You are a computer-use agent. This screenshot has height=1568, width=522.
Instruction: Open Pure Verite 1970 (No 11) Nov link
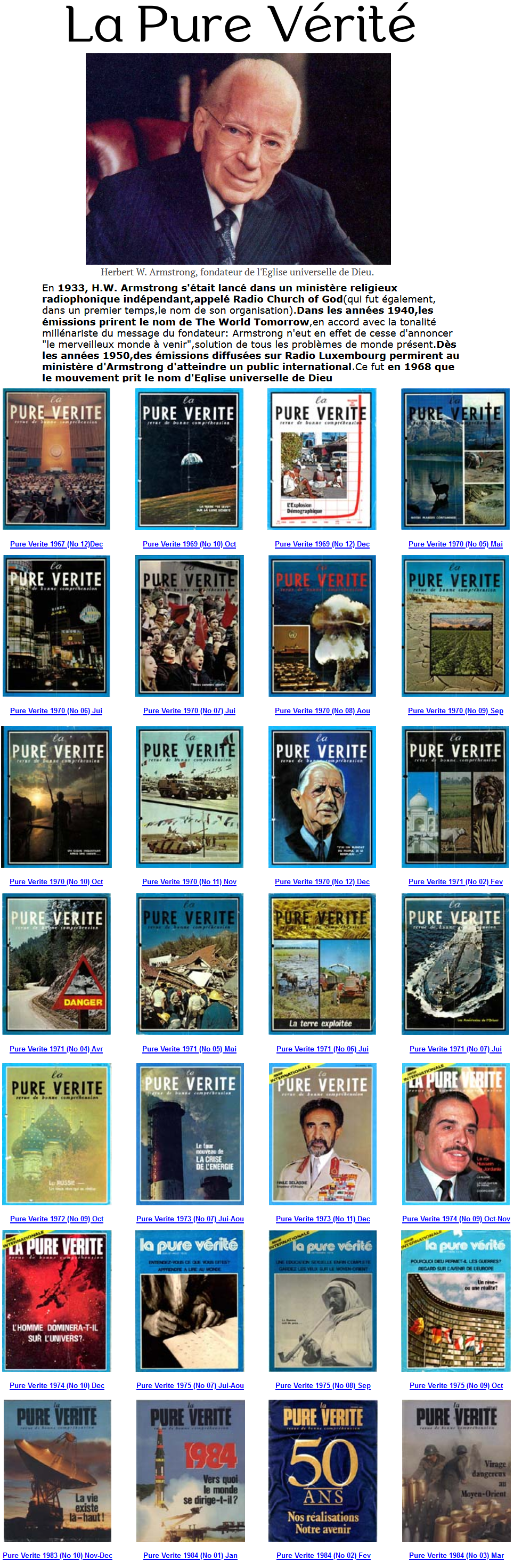click(189, 882)
